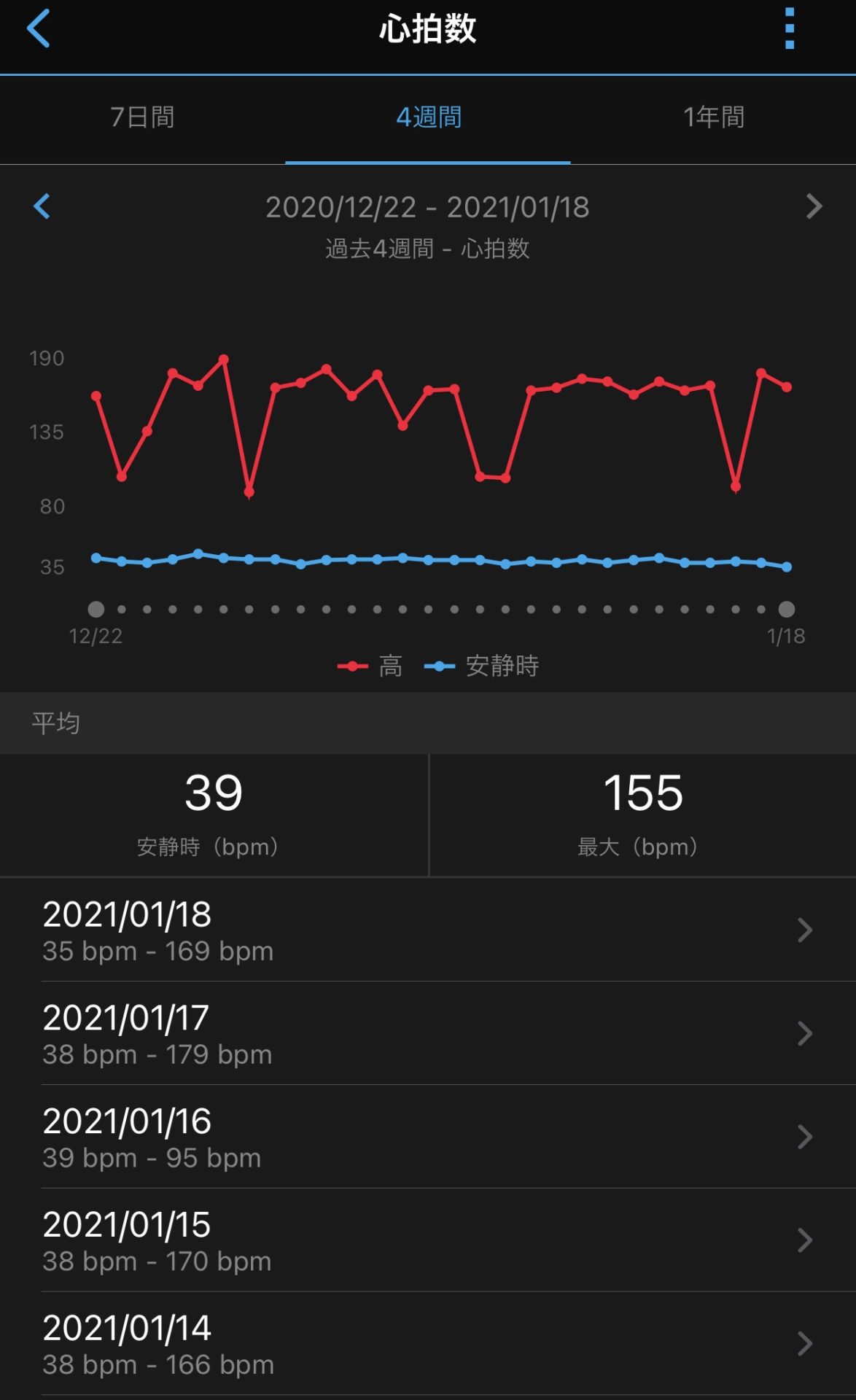Switch to the 1年間 tab
856x1400 pixels.
(x=713, y=117)
